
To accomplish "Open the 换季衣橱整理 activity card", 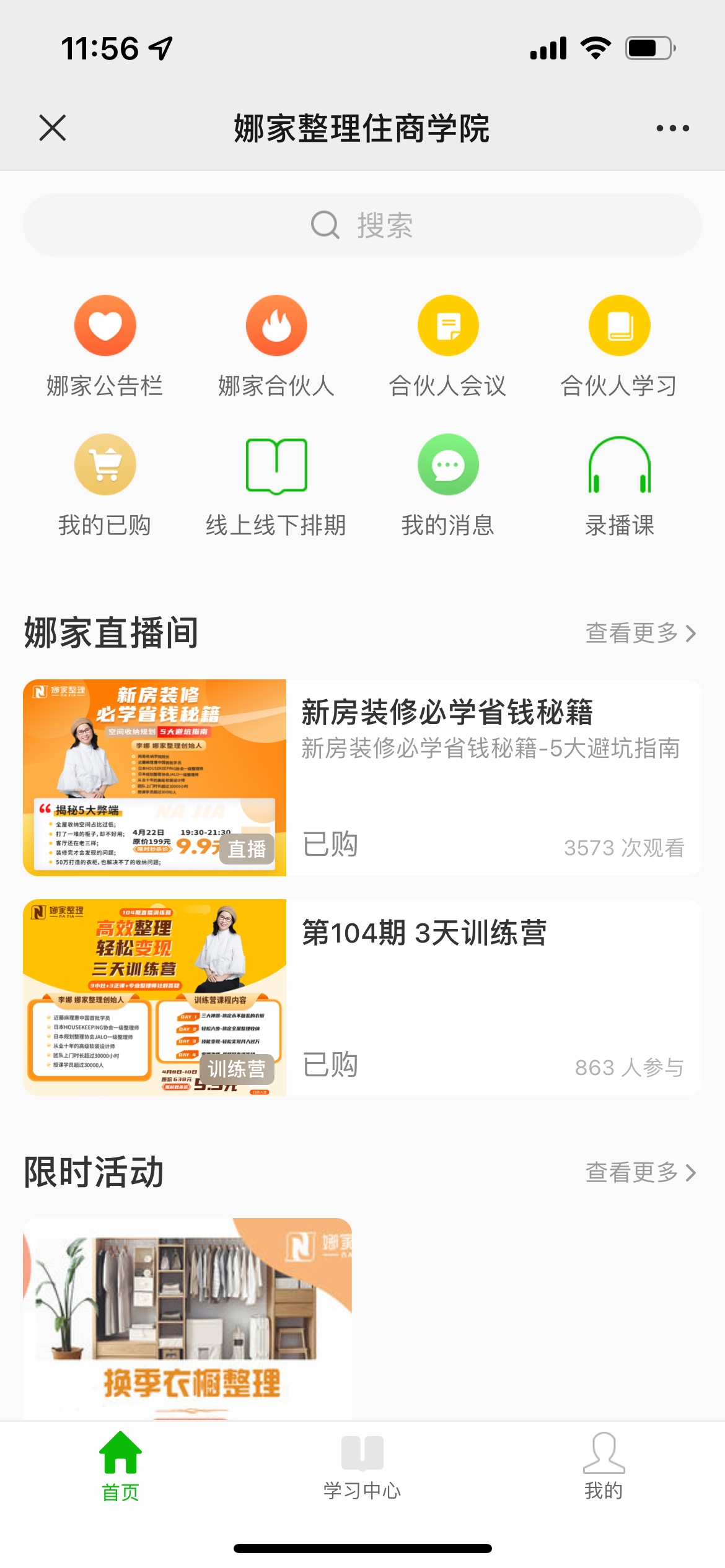I will [187, 1319].
